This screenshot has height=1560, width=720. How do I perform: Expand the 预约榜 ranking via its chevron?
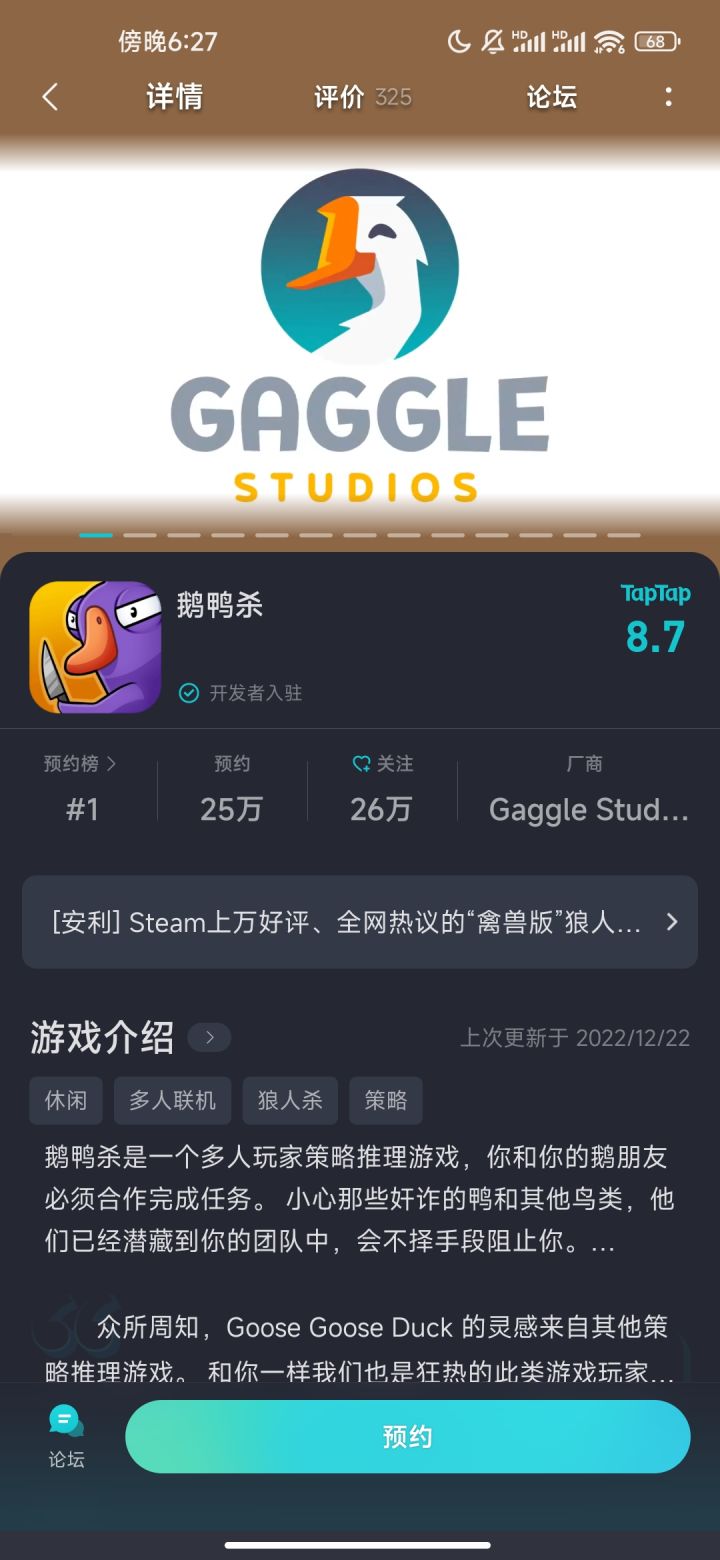(x=110, y=763)
